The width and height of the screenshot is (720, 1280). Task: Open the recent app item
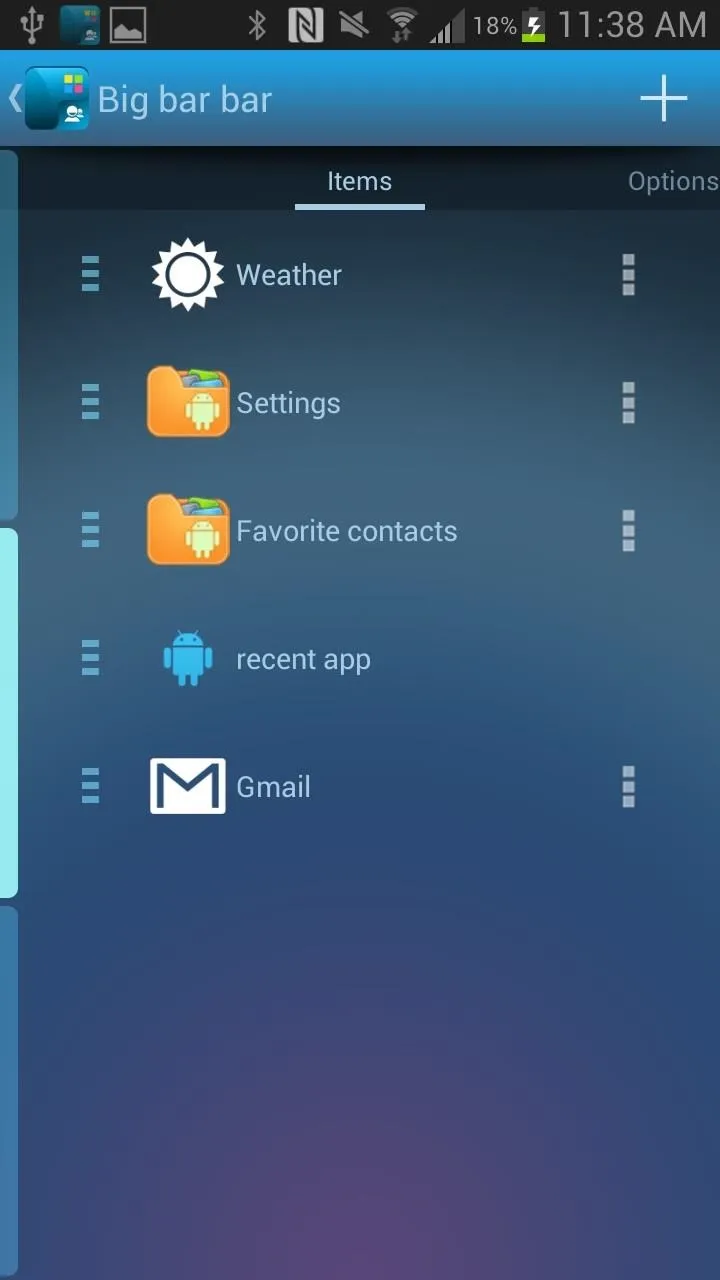click(360, 659)
